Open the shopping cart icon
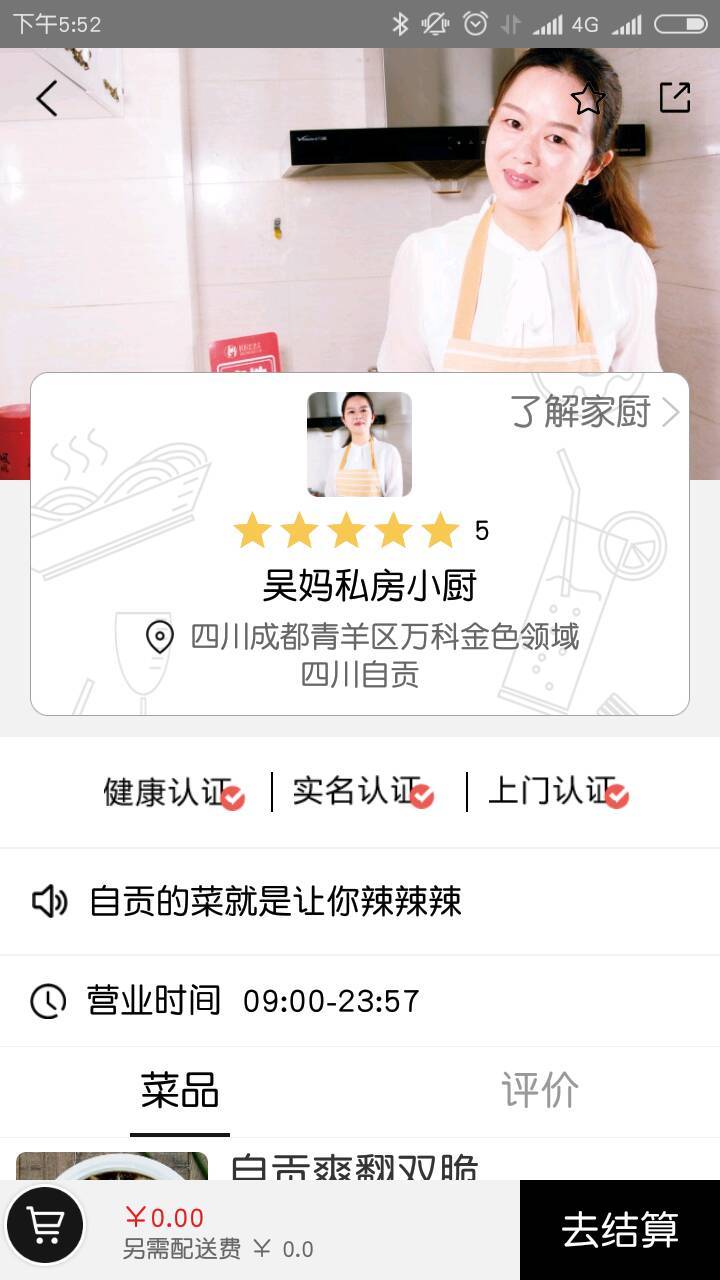The image size is (720, 1280). pos(45,1223)
